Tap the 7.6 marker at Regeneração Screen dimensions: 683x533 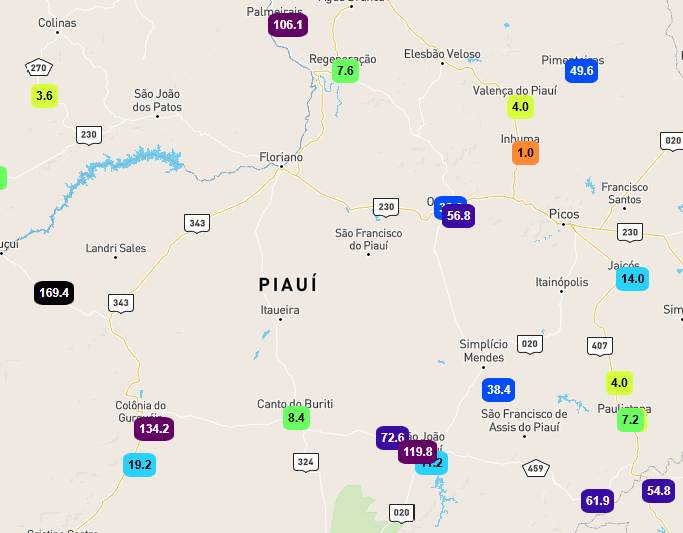(345, 71)
